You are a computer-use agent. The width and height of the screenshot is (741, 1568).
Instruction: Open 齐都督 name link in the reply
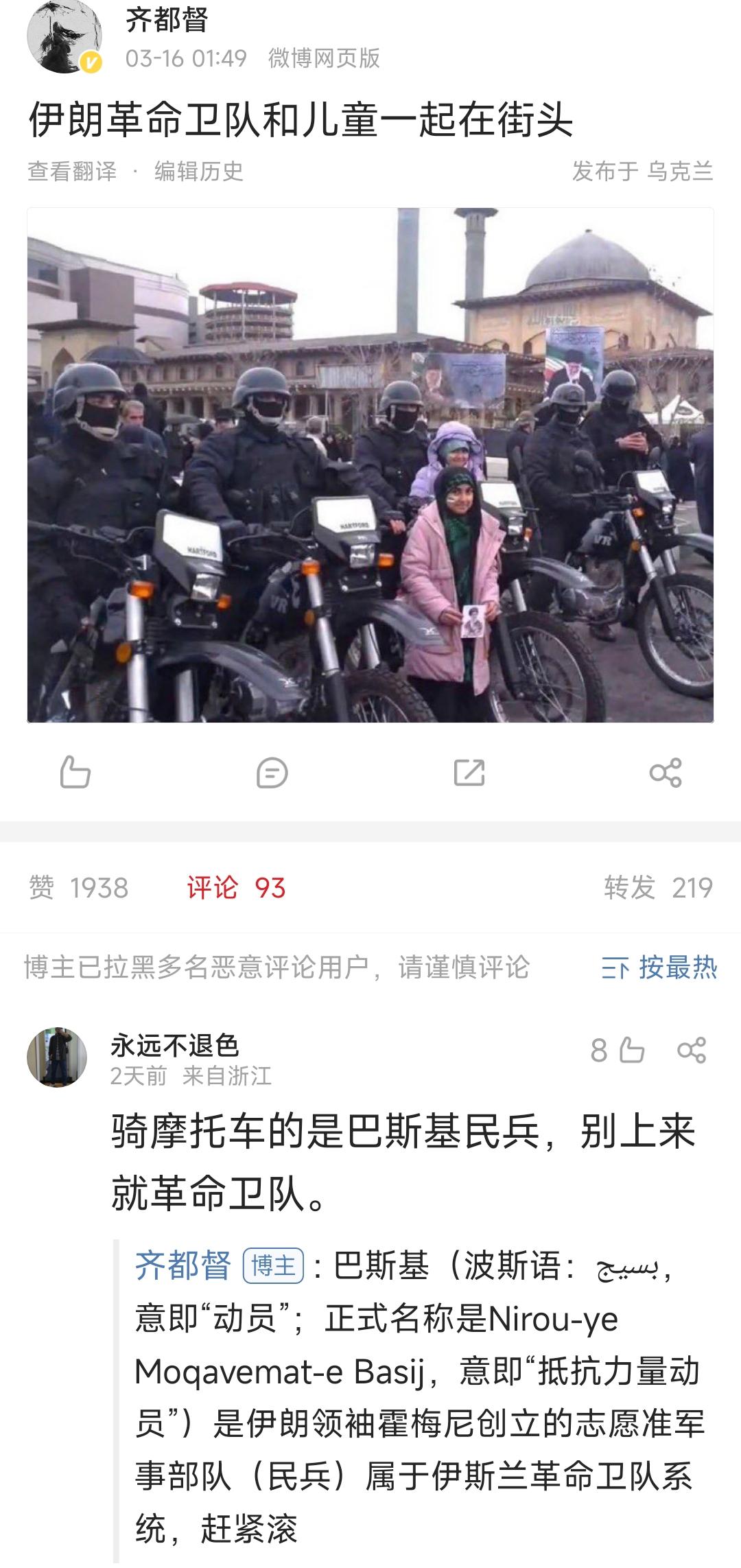pos(183,1265)
